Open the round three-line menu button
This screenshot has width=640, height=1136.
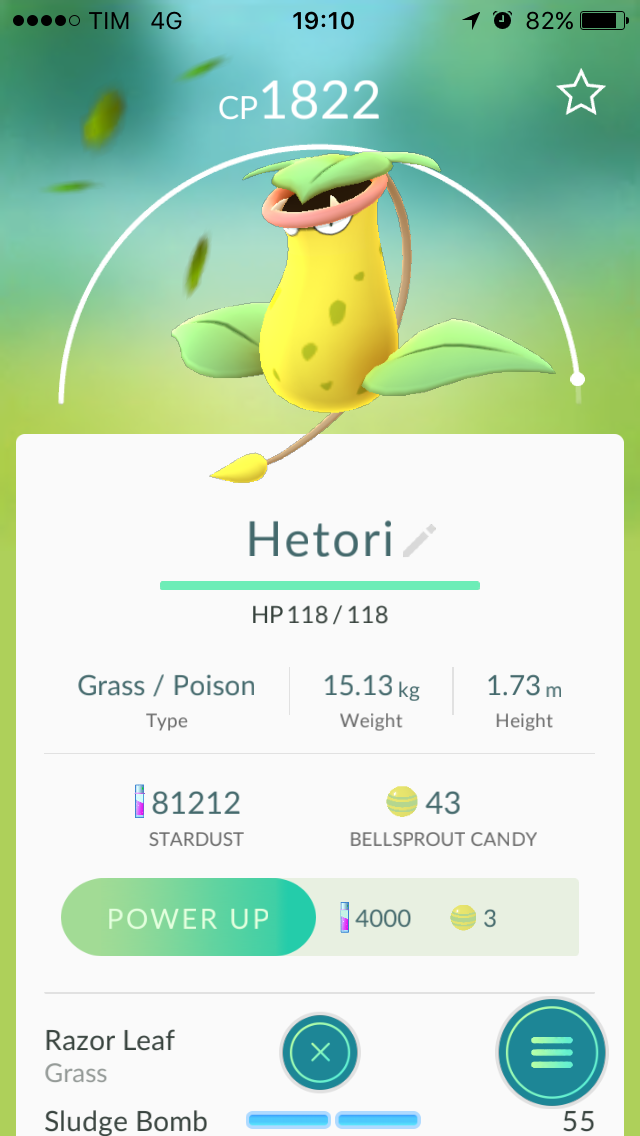coord(552,1052)
